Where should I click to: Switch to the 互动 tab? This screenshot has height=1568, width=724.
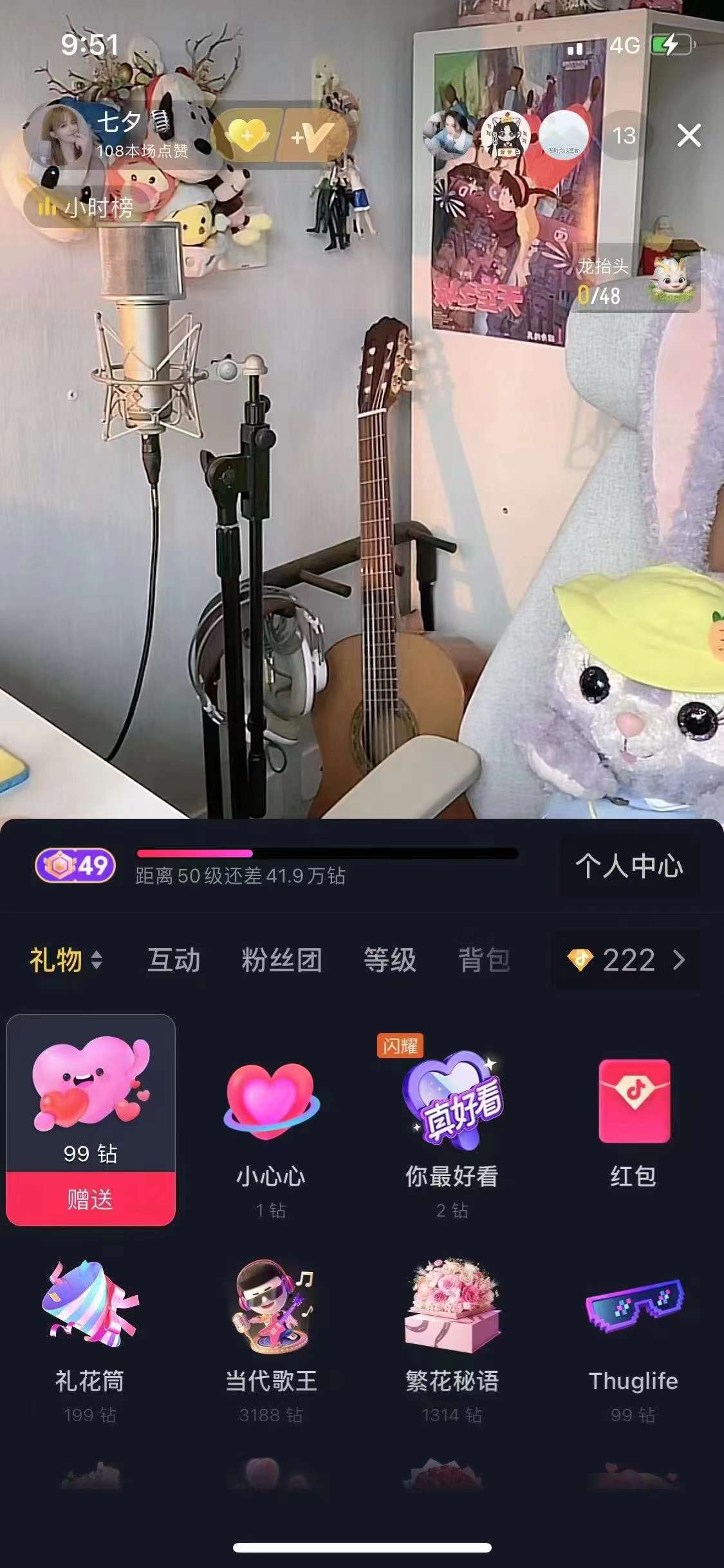(x=174, y=960)
